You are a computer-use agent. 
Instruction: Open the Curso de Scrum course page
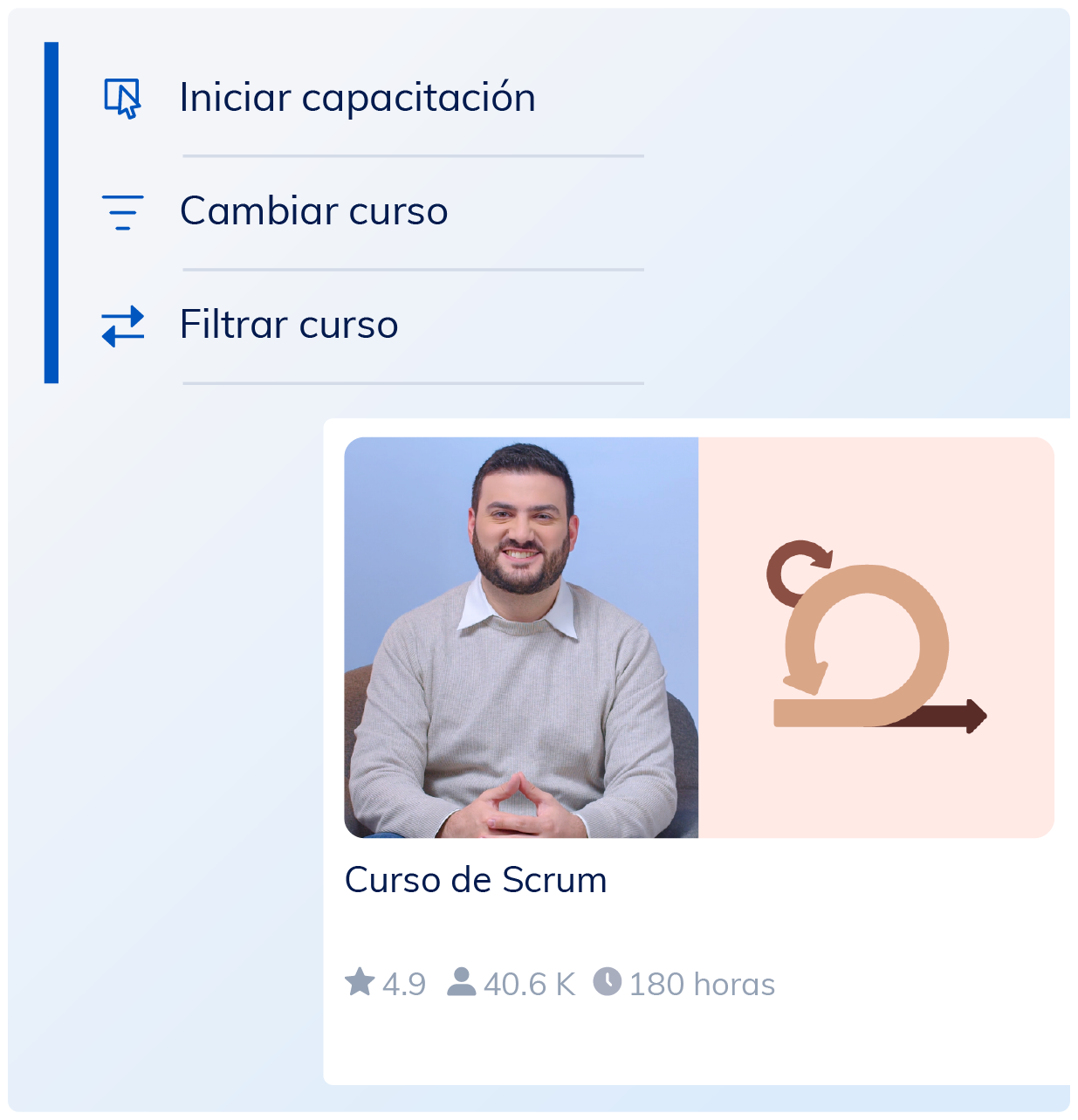477,880
